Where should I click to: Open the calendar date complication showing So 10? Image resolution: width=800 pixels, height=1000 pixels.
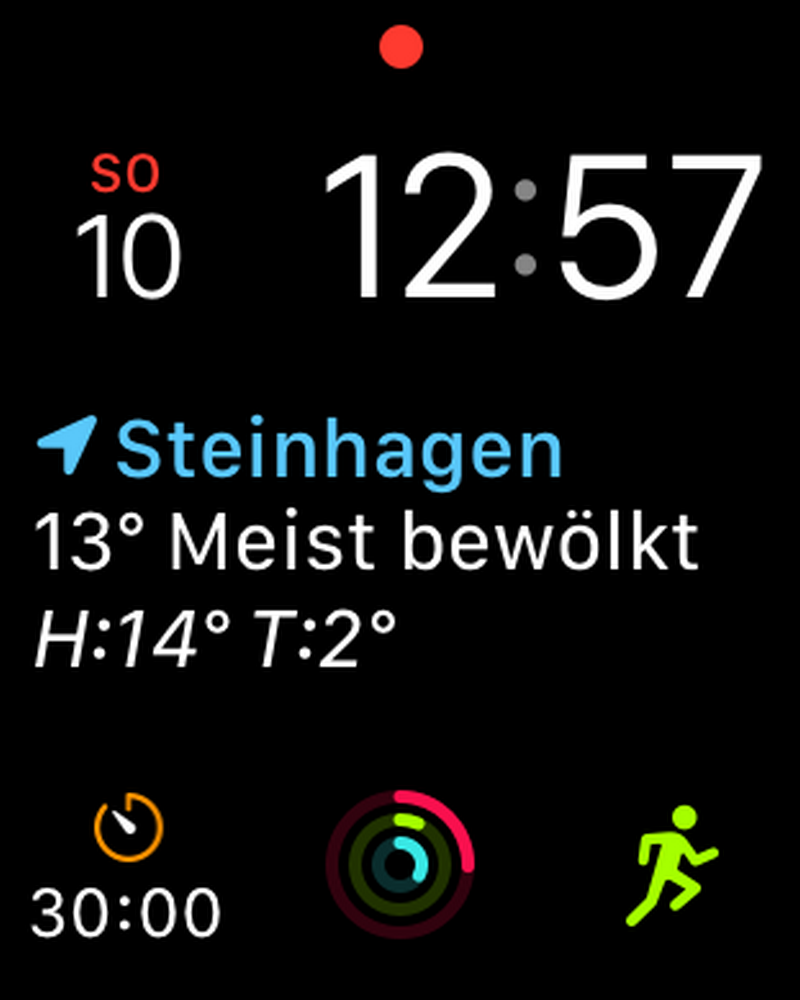click(128, 228)
